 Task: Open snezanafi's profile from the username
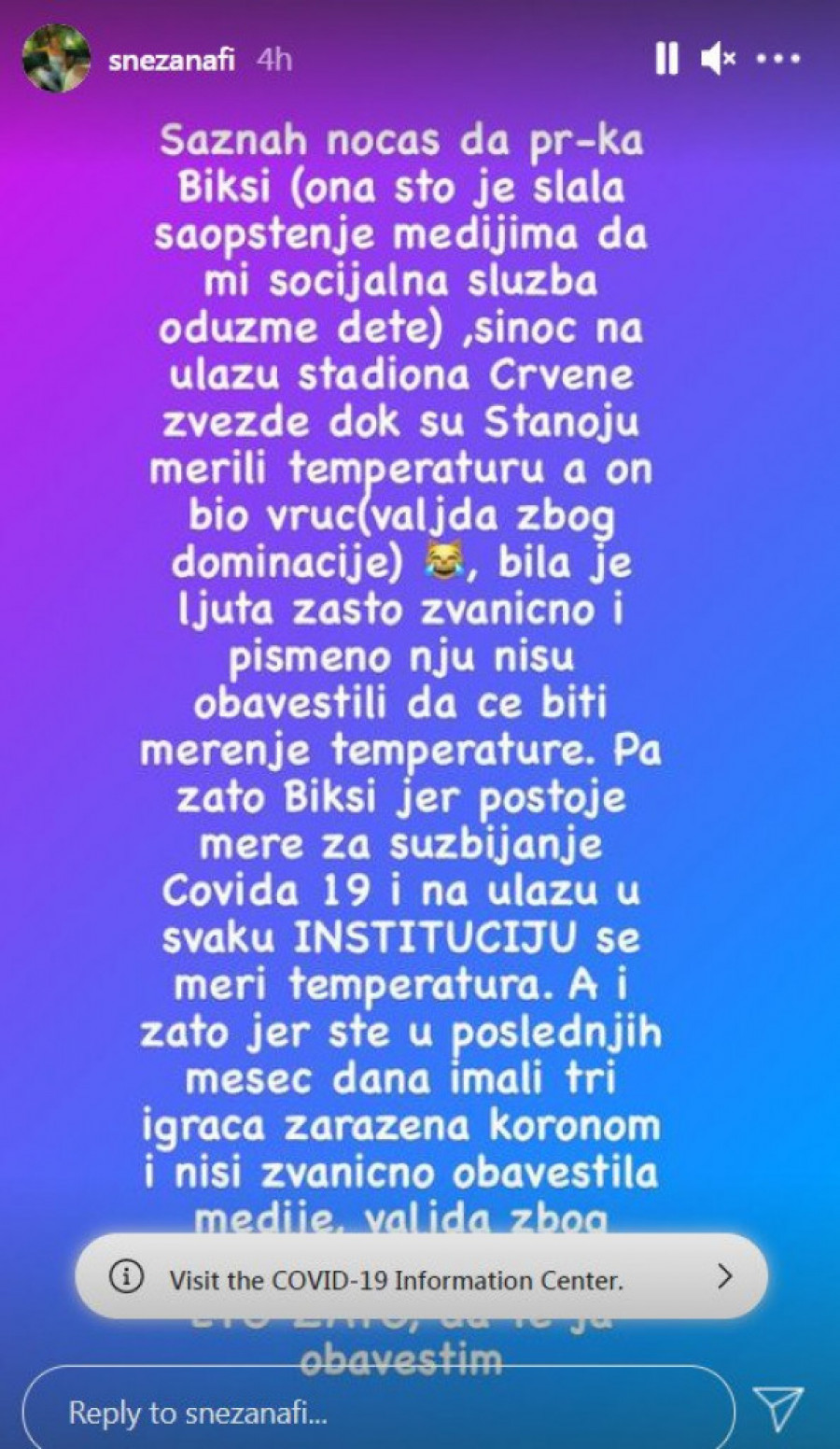(x=172, y=61)
